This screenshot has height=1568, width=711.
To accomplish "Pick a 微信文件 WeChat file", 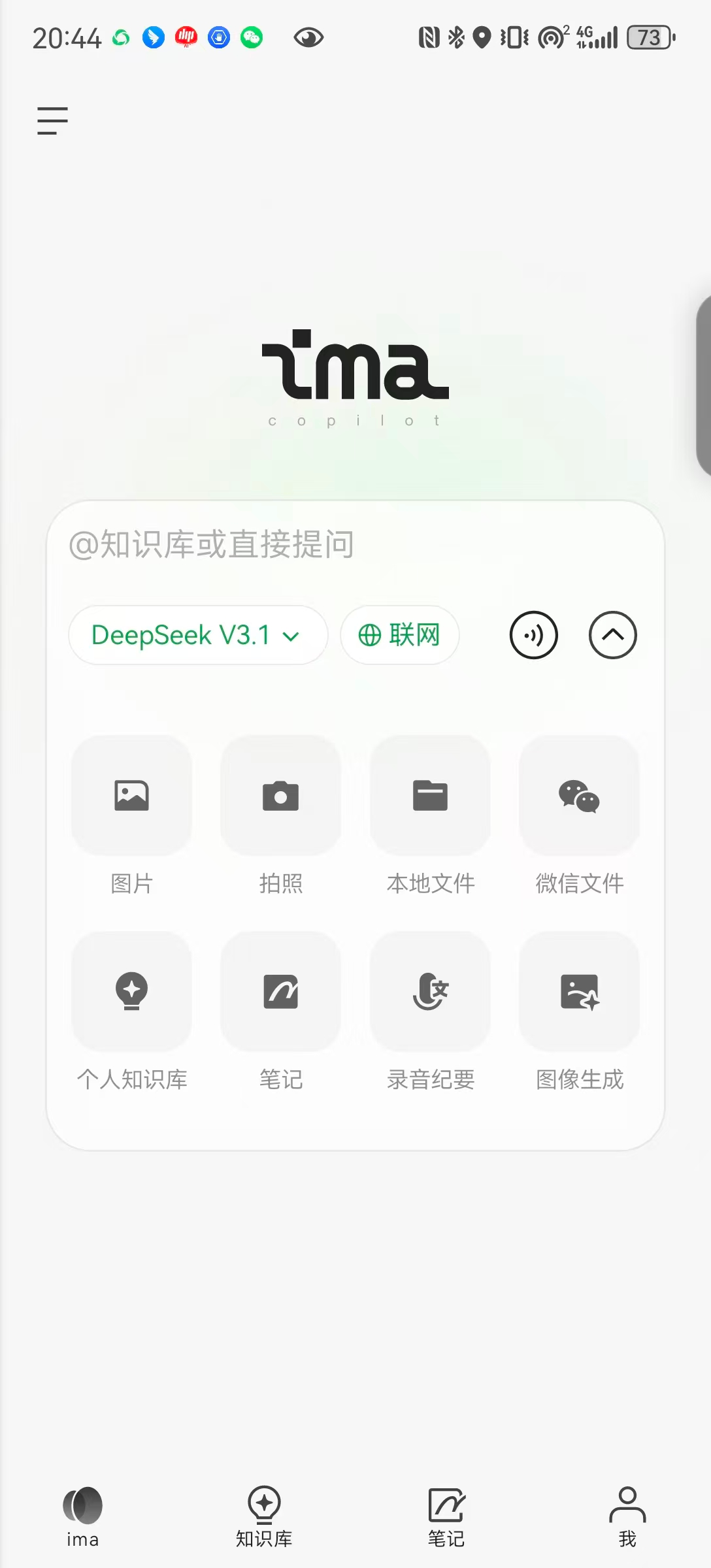I will [579, 796].
